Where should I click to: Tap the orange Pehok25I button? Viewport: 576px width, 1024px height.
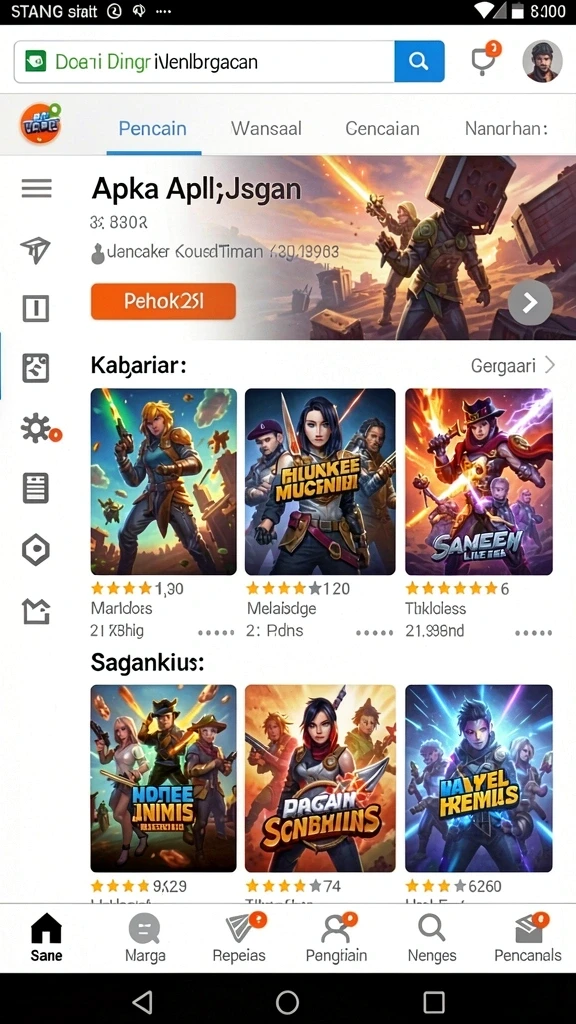[x=163, y=301]
